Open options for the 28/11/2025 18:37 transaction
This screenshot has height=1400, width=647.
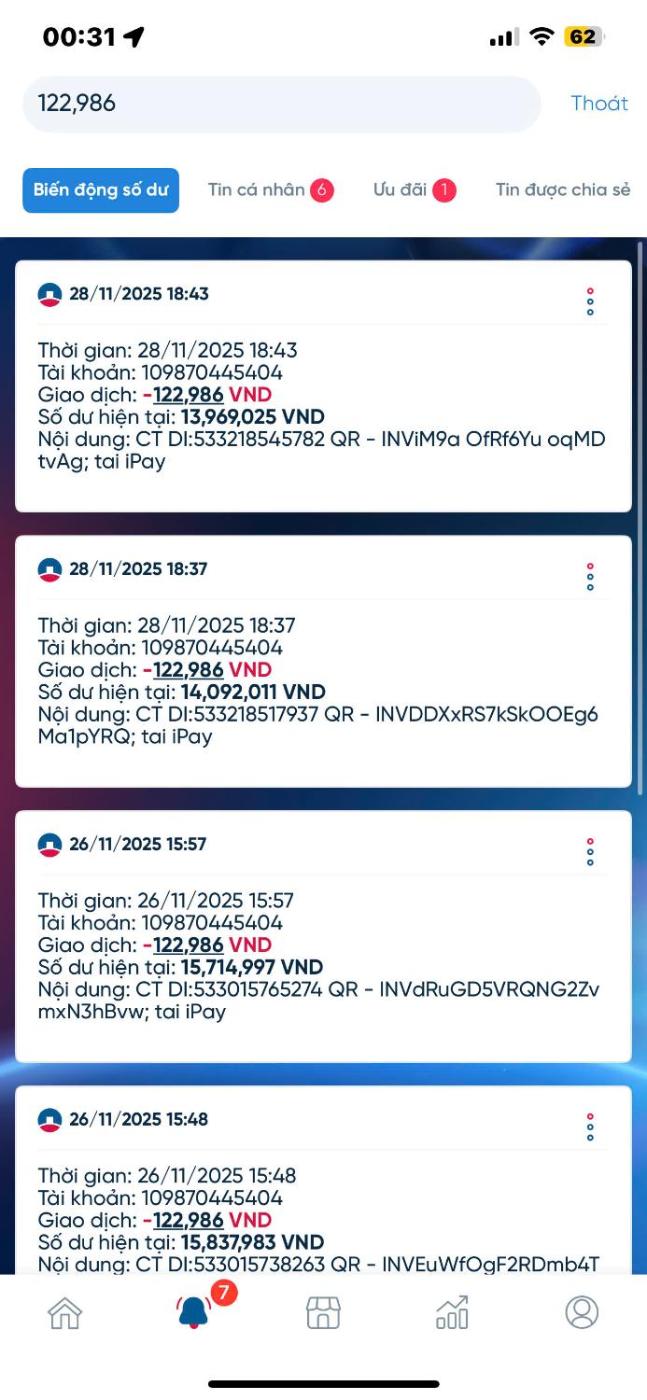click(x=590, y=577)
